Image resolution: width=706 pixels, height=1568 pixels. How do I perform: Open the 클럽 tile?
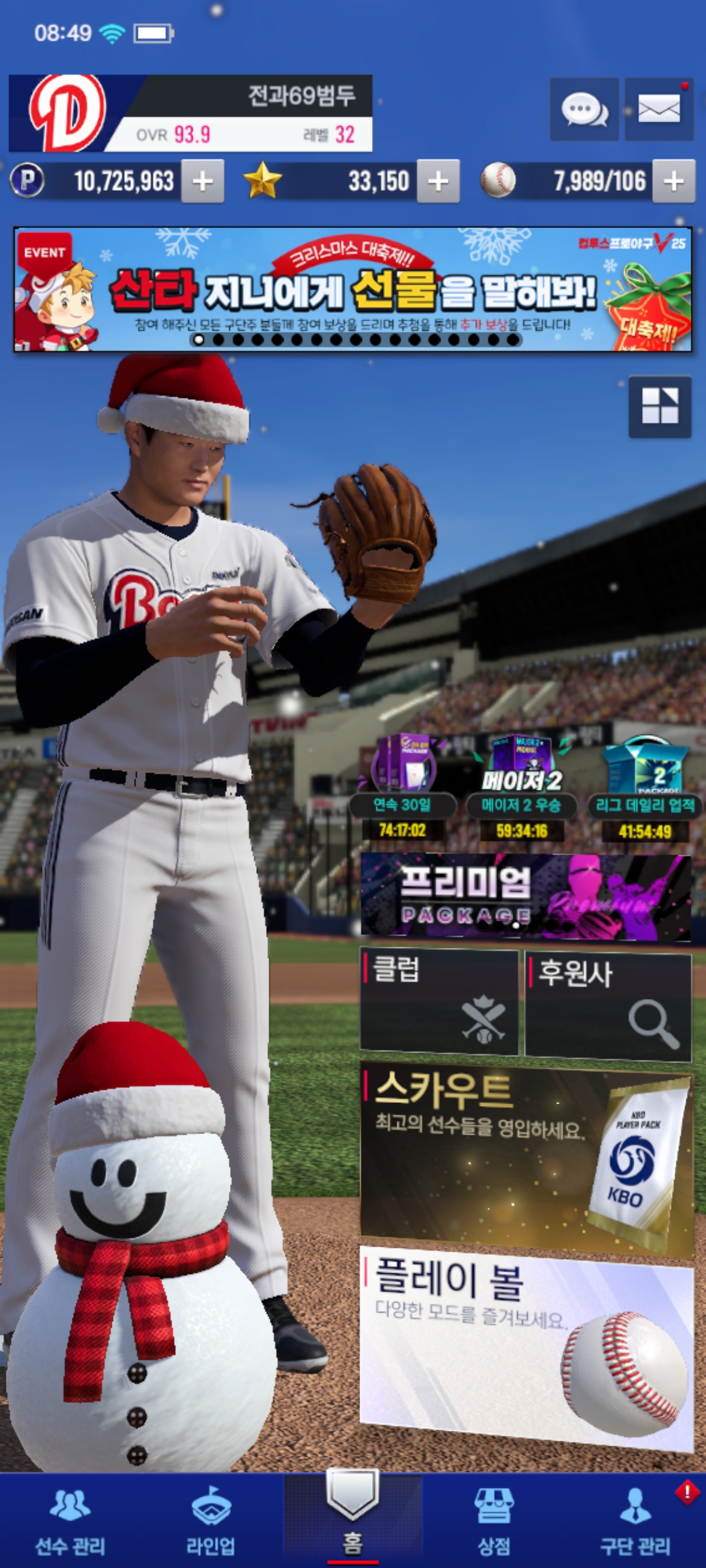click(439, 1001)
